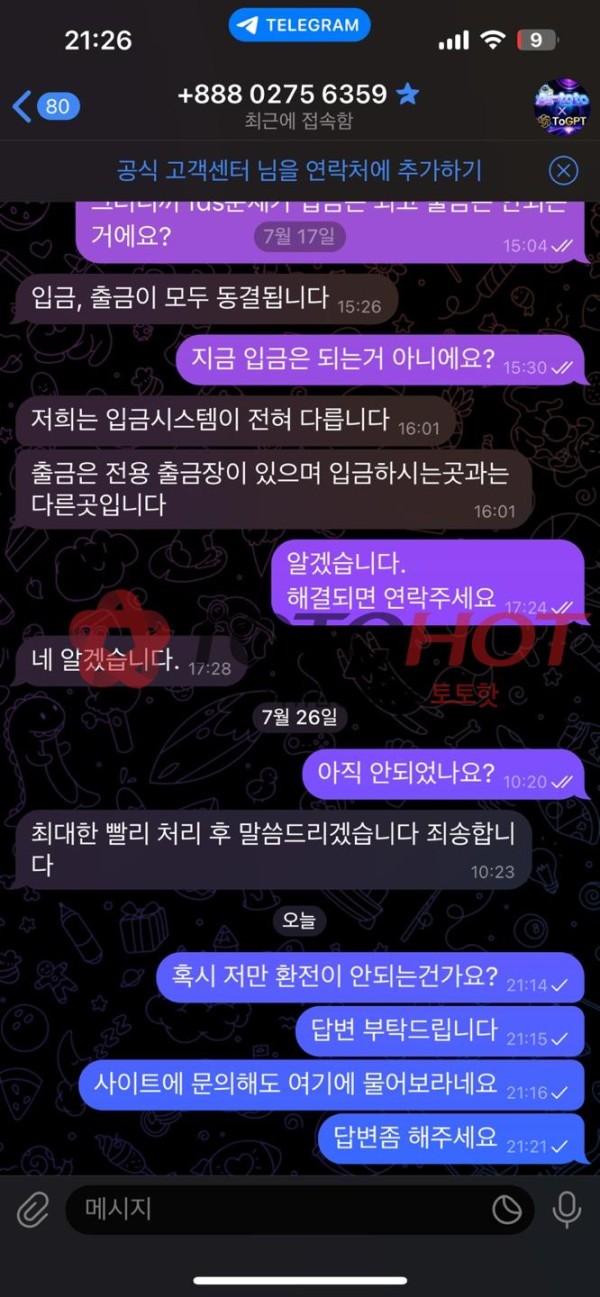
Task: Add 공식 고객센터 to contacts
Action: point(299,170)
